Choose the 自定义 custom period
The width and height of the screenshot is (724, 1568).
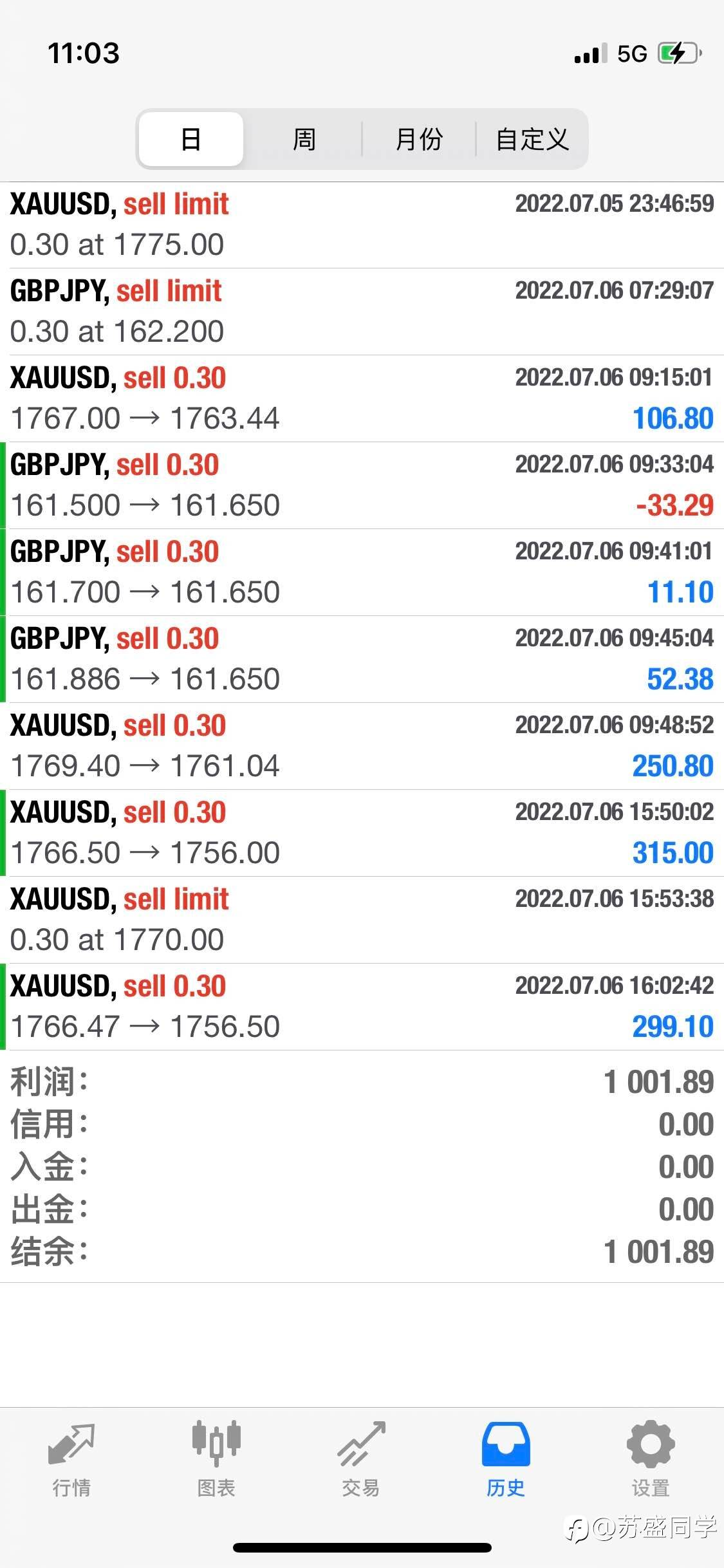(532, 139)
